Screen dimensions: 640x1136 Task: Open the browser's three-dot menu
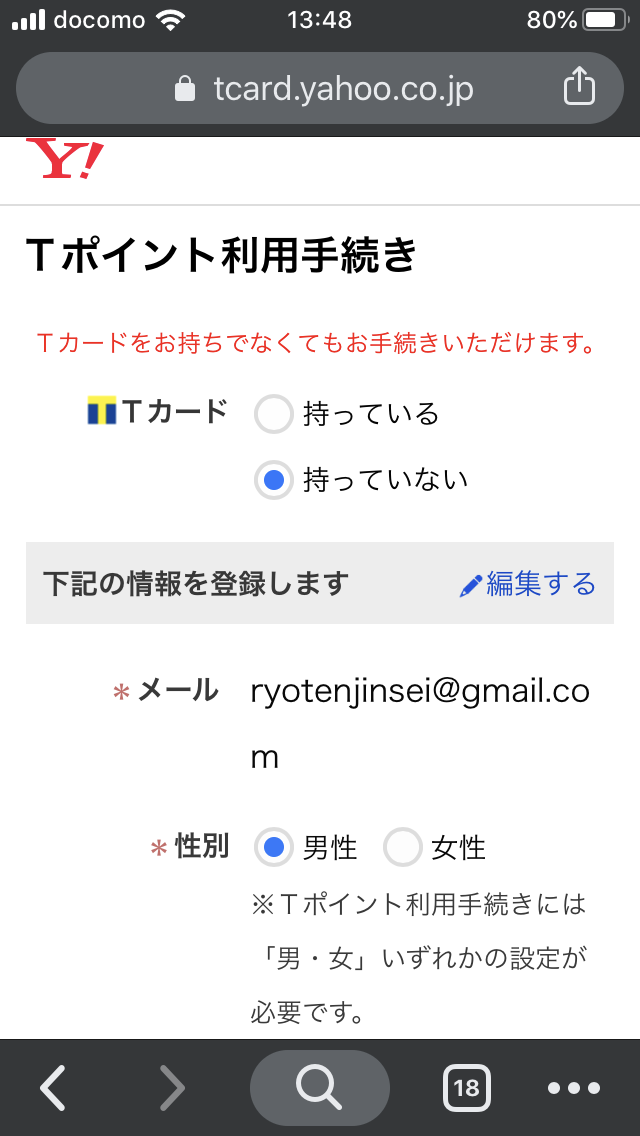pyautogui.click(x=574, y=1087)
